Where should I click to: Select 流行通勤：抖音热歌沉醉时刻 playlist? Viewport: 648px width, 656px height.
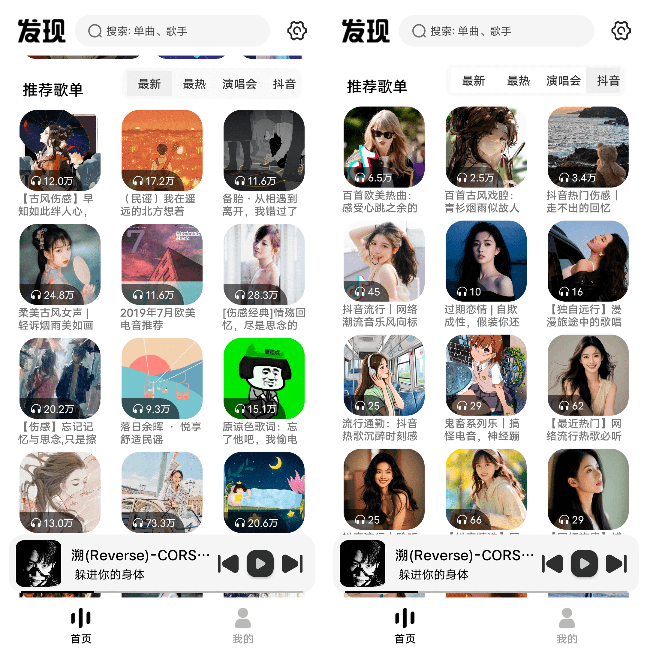384,375
